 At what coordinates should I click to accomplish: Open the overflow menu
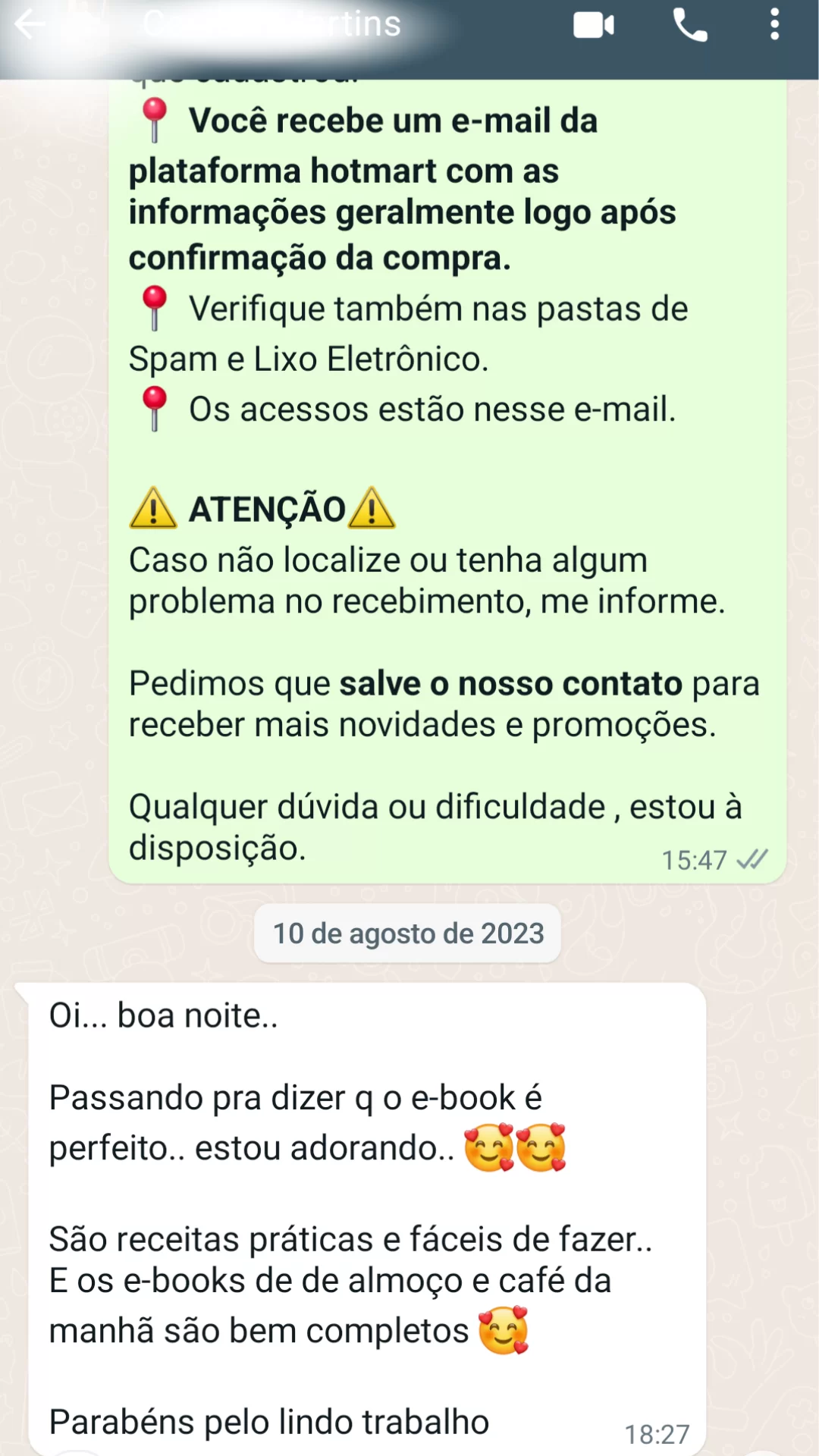point(774,25)
